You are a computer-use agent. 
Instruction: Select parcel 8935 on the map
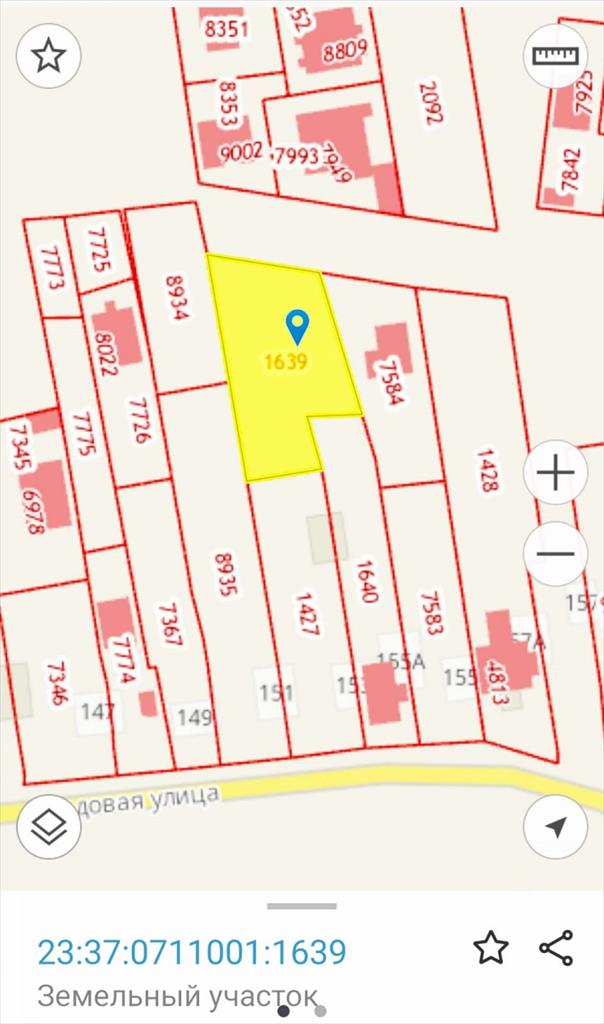[x=226, y=575]
